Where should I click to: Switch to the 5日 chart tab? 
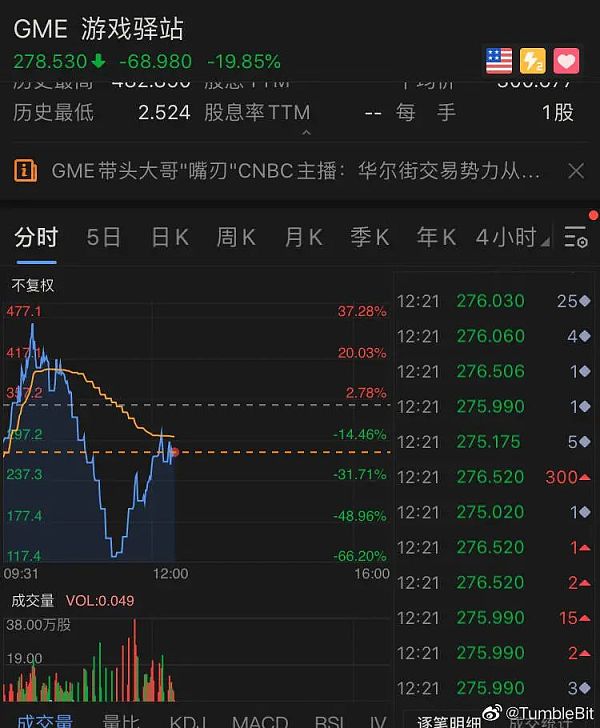point(104,237)
